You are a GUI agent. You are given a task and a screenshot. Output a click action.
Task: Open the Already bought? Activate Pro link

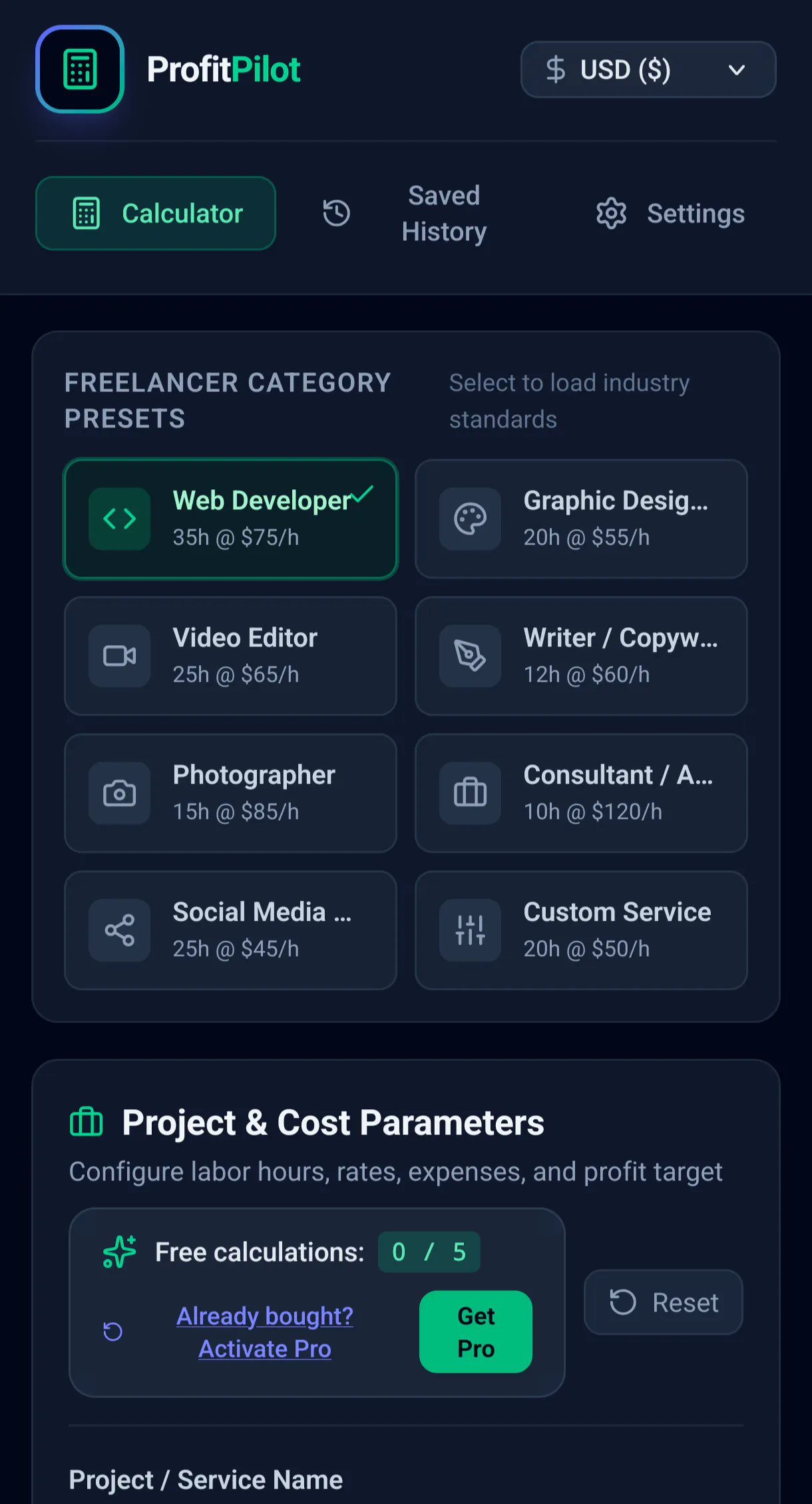coord(265,1332)
